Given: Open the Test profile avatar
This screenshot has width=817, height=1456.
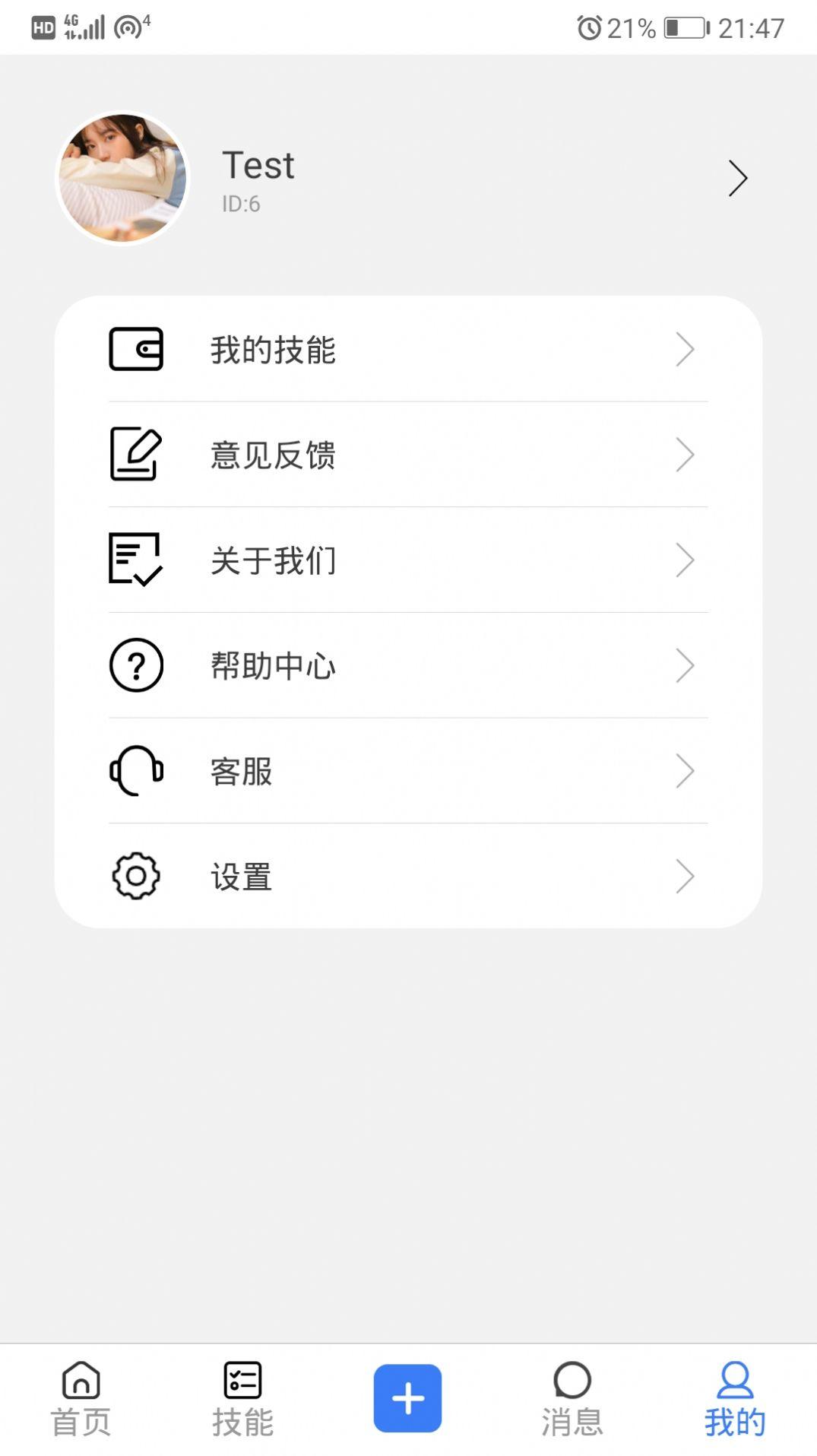Looking at the screenshot, I should tap(122, 178).
